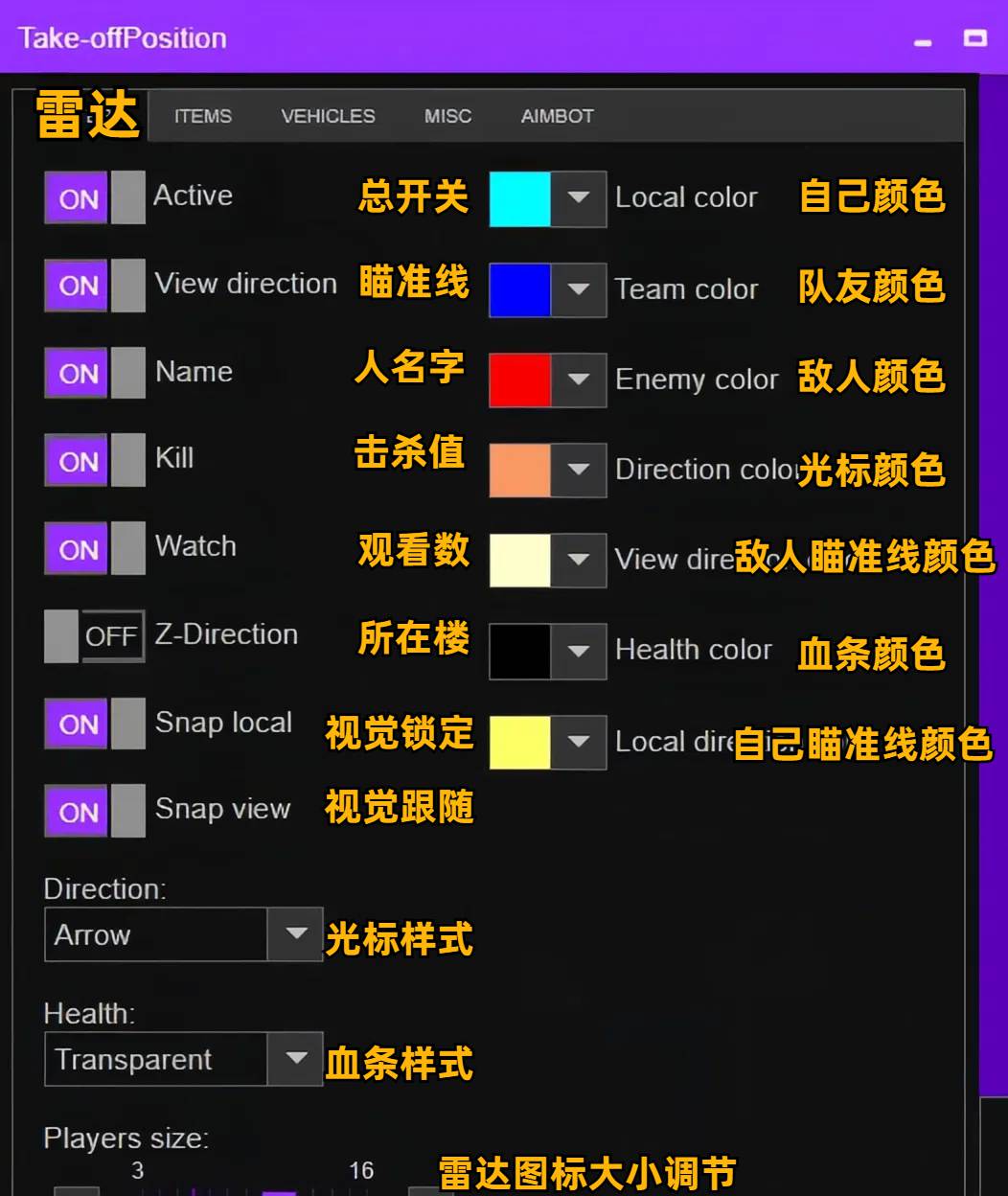Turn off the Name toggle

(x=94, y=374)
